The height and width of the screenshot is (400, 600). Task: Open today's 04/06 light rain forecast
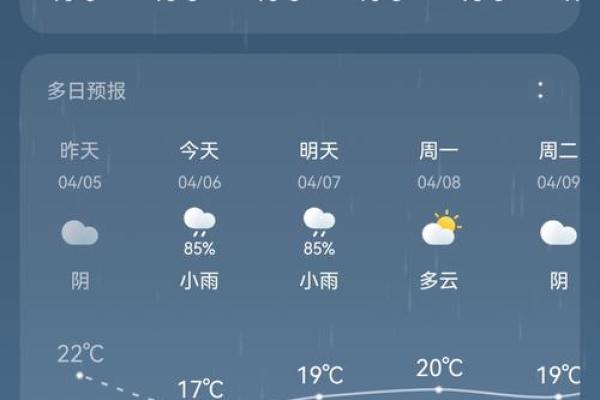pos(199,215)
